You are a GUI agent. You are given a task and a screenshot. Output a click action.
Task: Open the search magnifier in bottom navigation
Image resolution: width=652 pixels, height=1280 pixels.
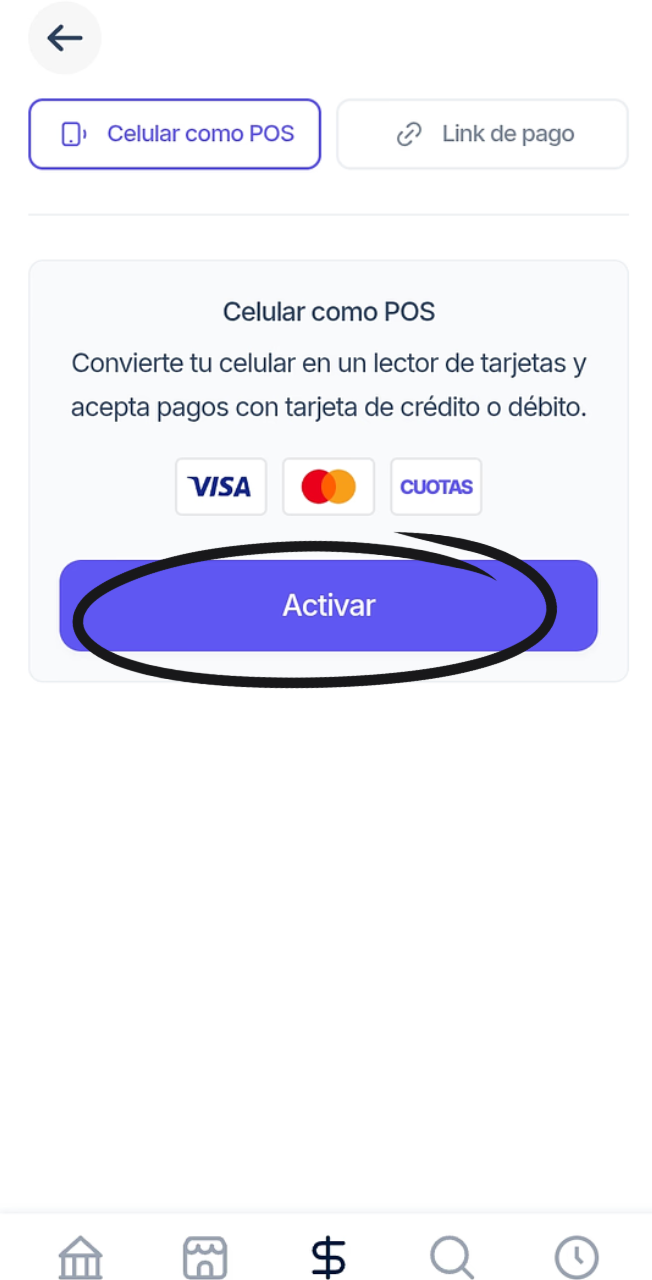pos(452,1257)
